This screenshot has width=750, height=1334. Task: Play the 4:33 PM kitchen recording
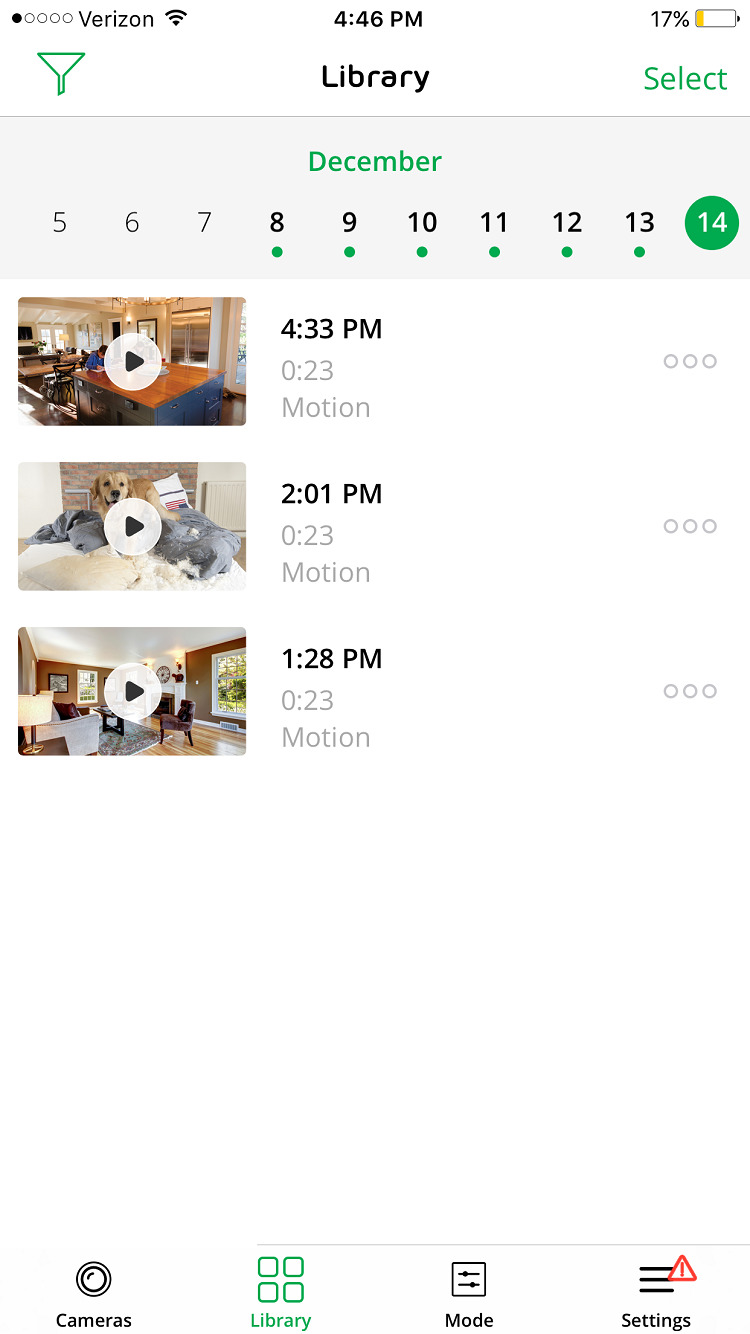click(x=133, y=361)
